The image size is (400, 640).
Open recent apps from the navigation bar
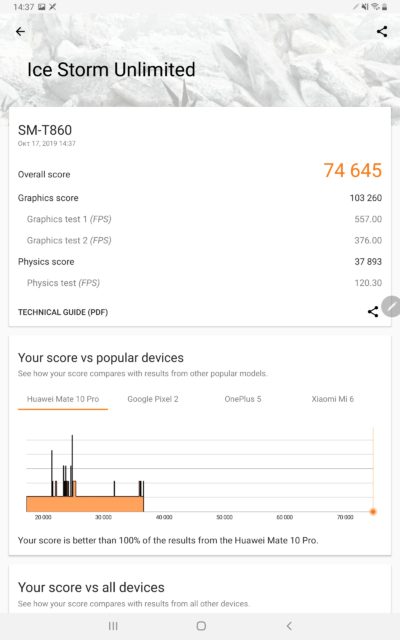(x=113, y=626)
